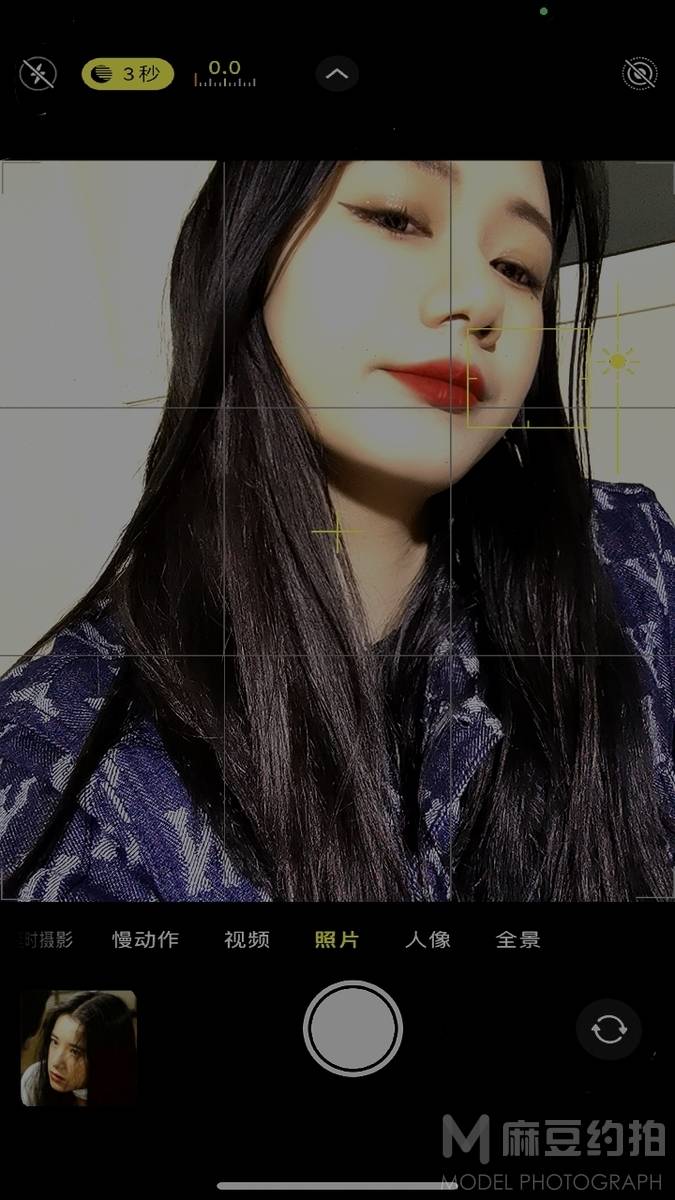Switch to 人像 mode

click(428, 940)
